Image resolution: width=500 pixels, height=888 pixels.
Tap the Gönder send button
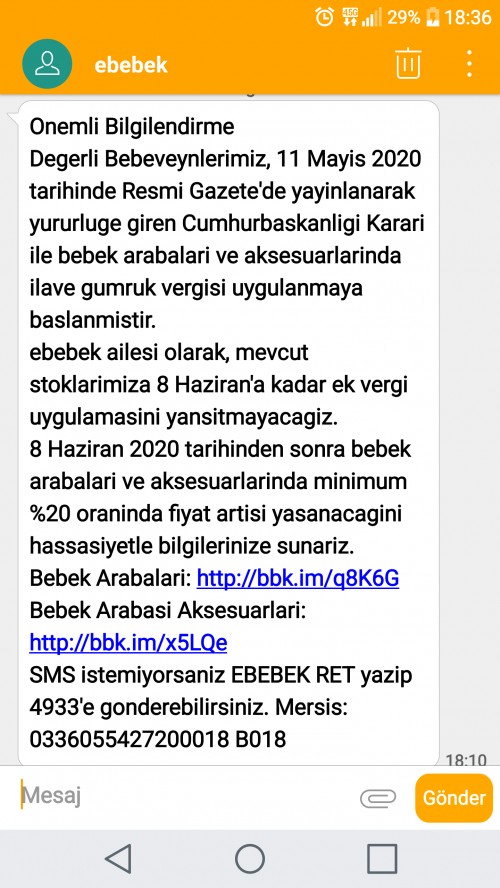point(454,797)
